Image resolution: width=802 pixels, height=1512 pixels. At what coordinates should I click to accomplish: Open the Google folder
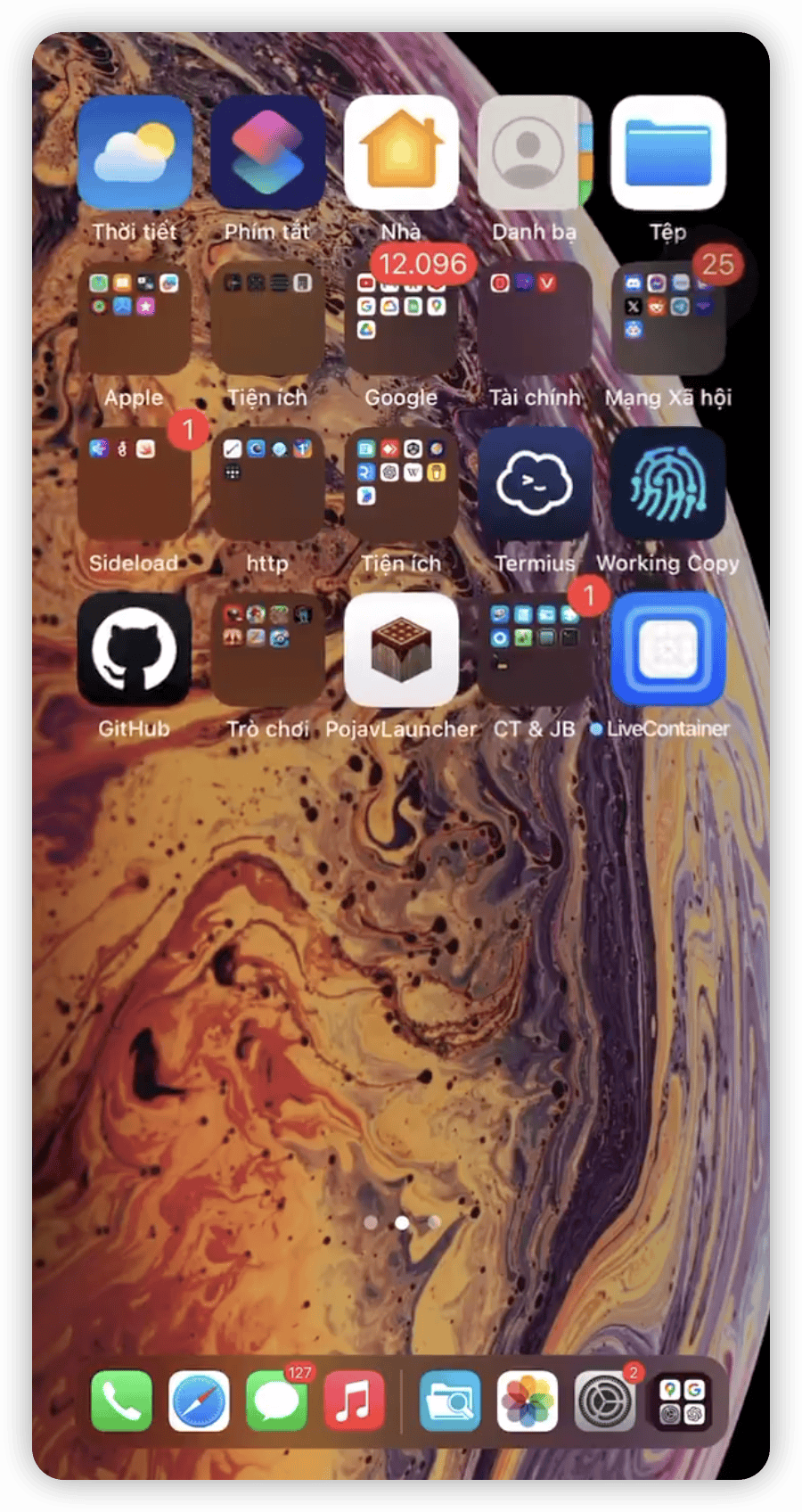(401, 318)
